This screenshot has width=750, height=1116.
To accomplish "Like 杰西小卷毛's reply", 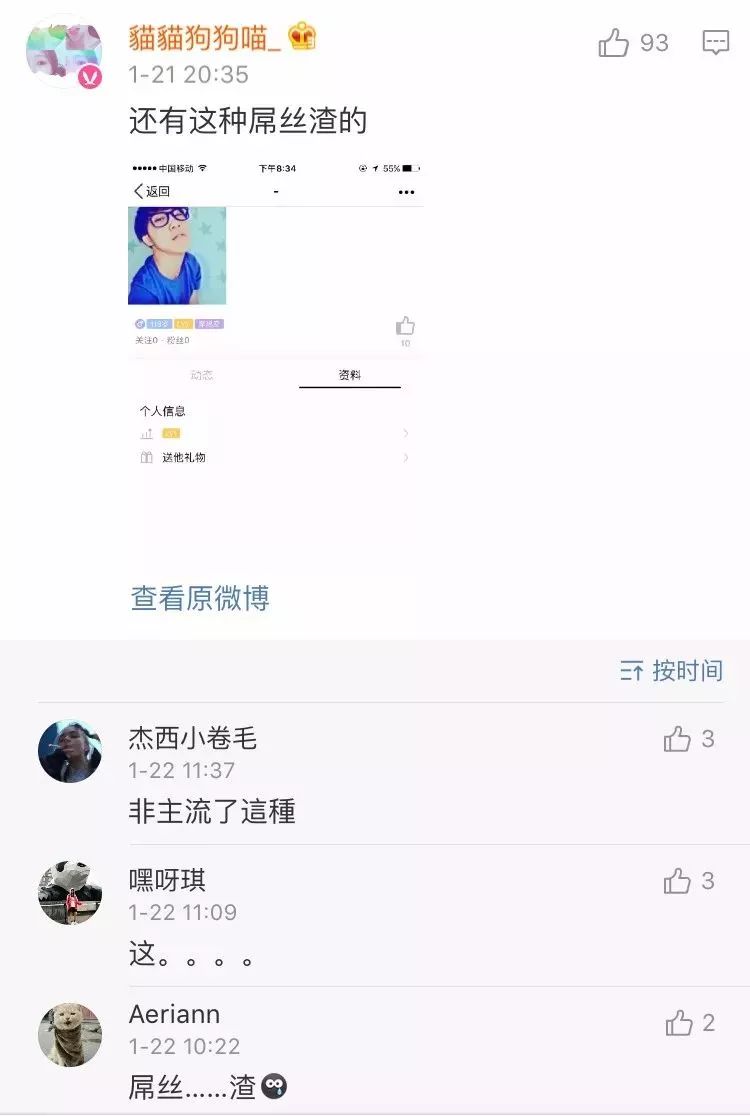I will [677, 739].
